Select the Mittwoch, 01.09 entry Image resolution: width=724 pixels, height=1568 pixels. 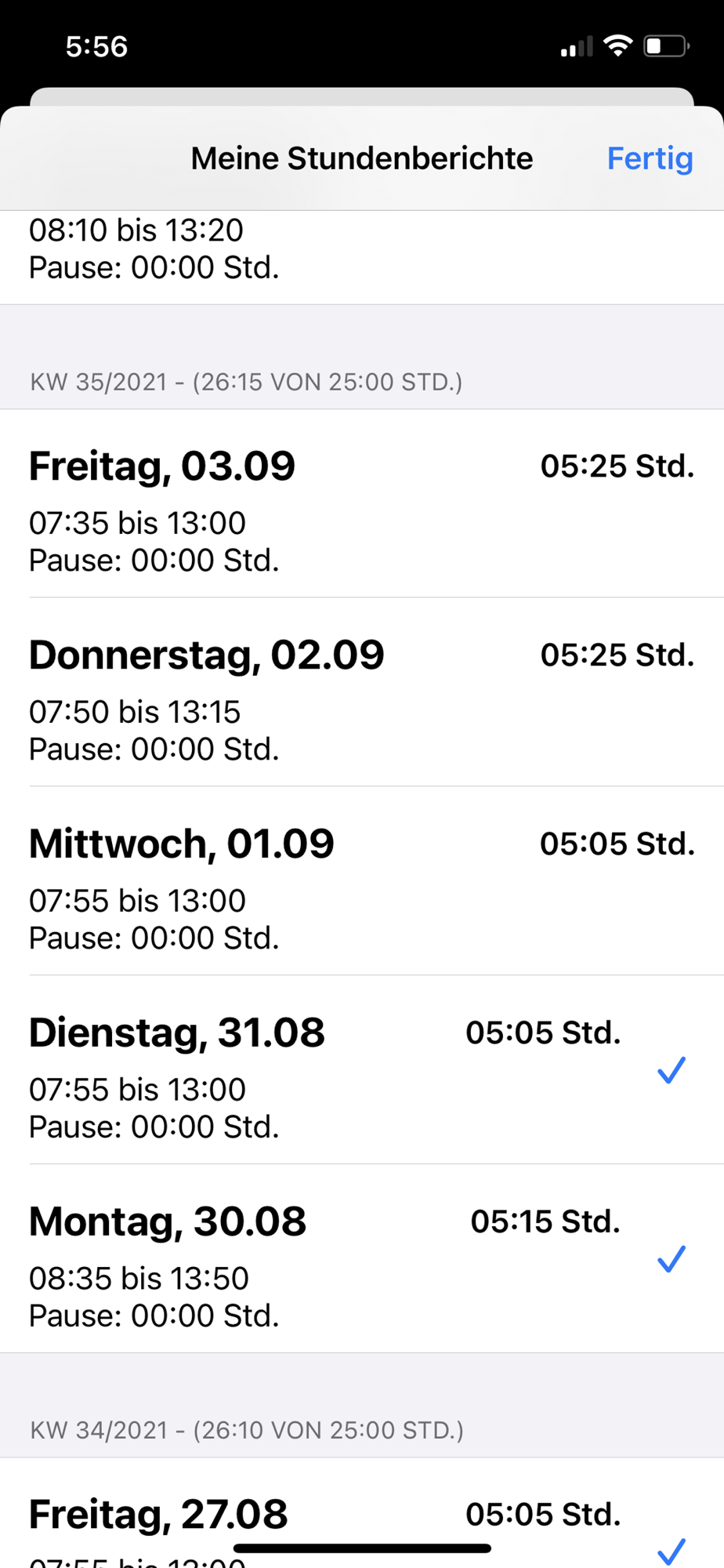click(362, 881)
